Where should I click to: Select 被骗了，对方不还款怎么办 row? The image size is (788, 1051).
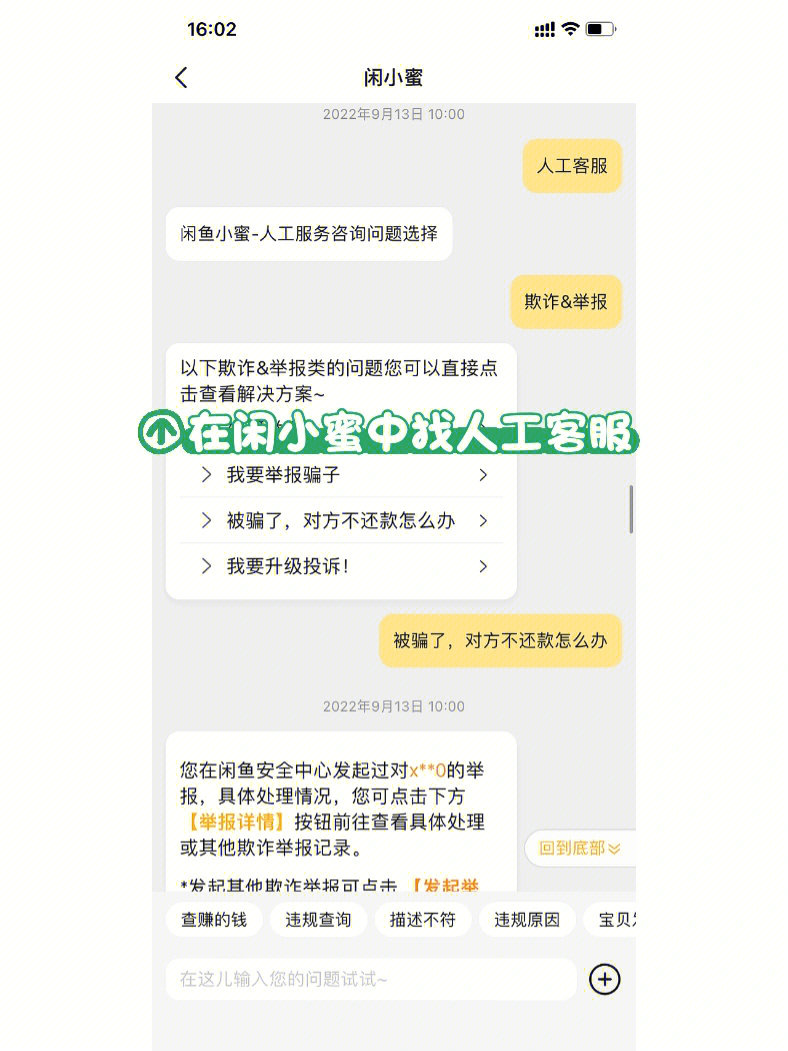click(341, 521)
